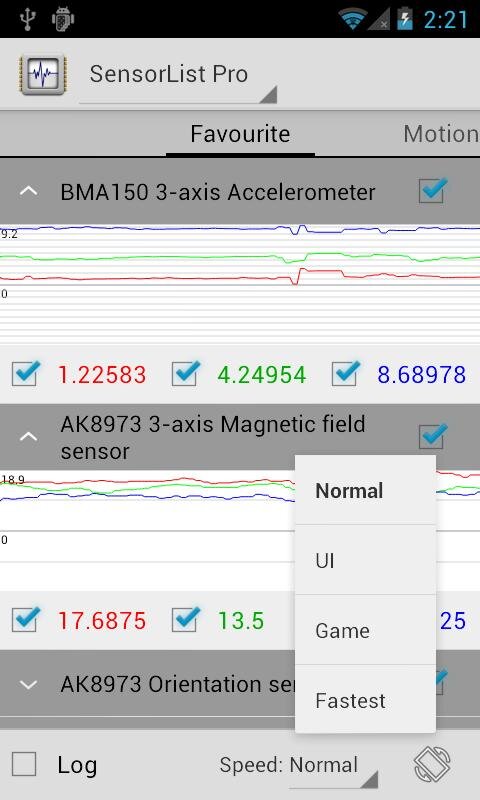
Task: Select Fastest speed option
Action: [365, 699]
